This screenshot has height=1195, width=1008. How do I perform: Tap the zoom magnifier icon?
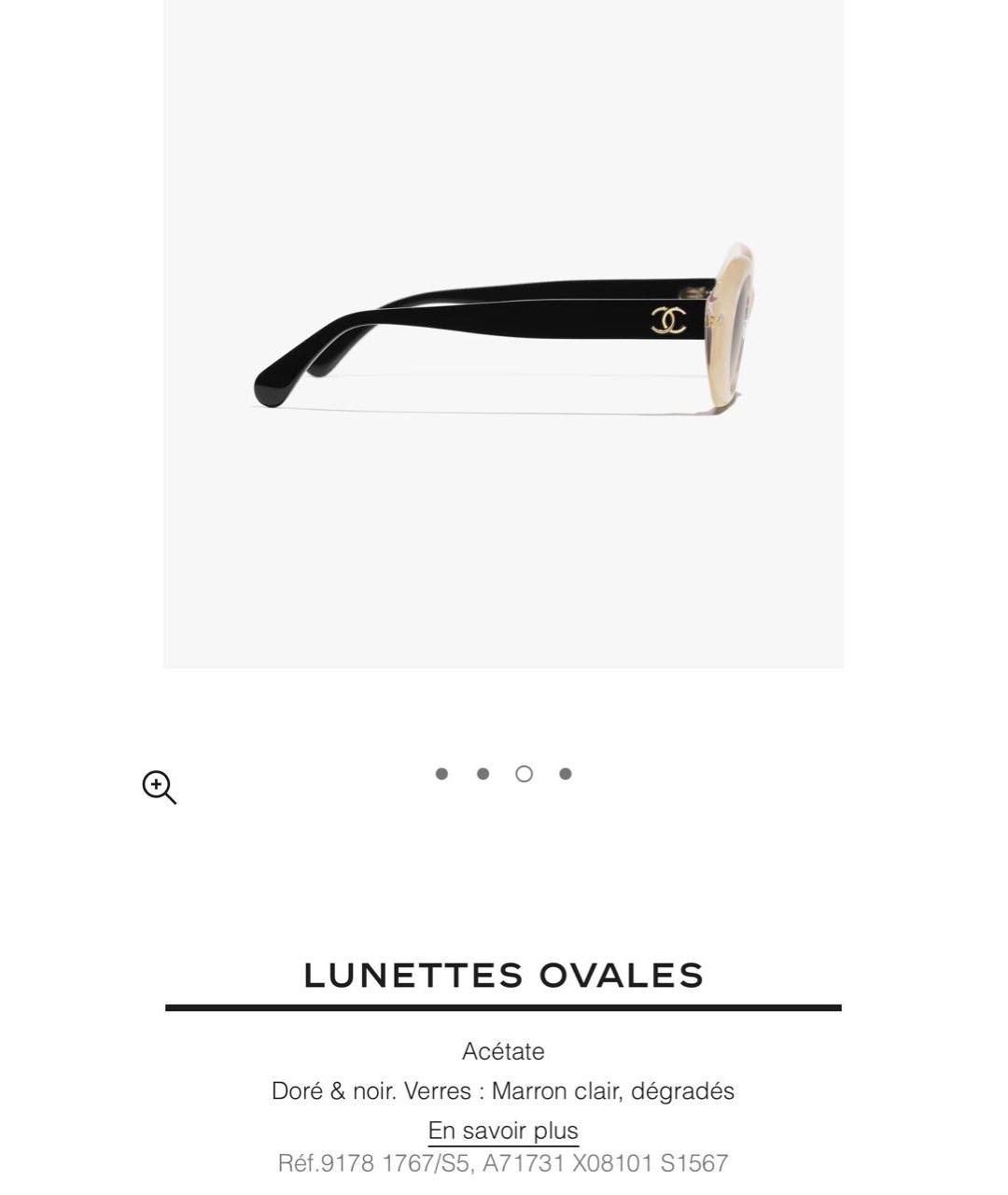pyautogui.click(x=159, y=787)
